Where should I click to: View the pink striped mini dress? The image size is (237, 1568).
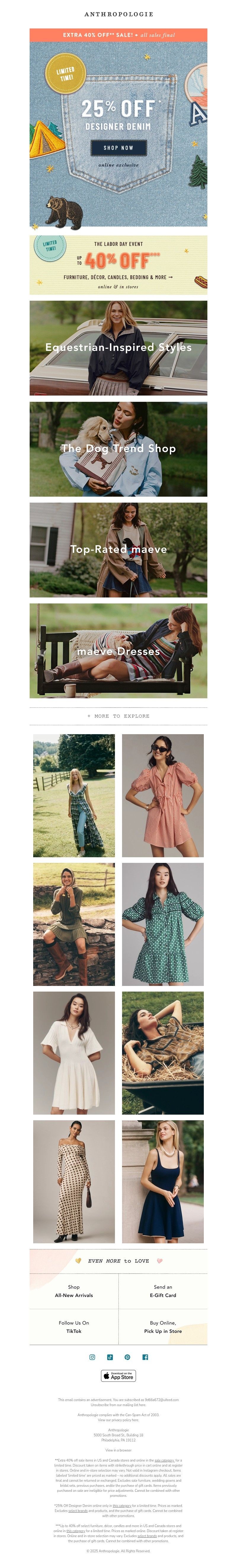coord(163,796)
